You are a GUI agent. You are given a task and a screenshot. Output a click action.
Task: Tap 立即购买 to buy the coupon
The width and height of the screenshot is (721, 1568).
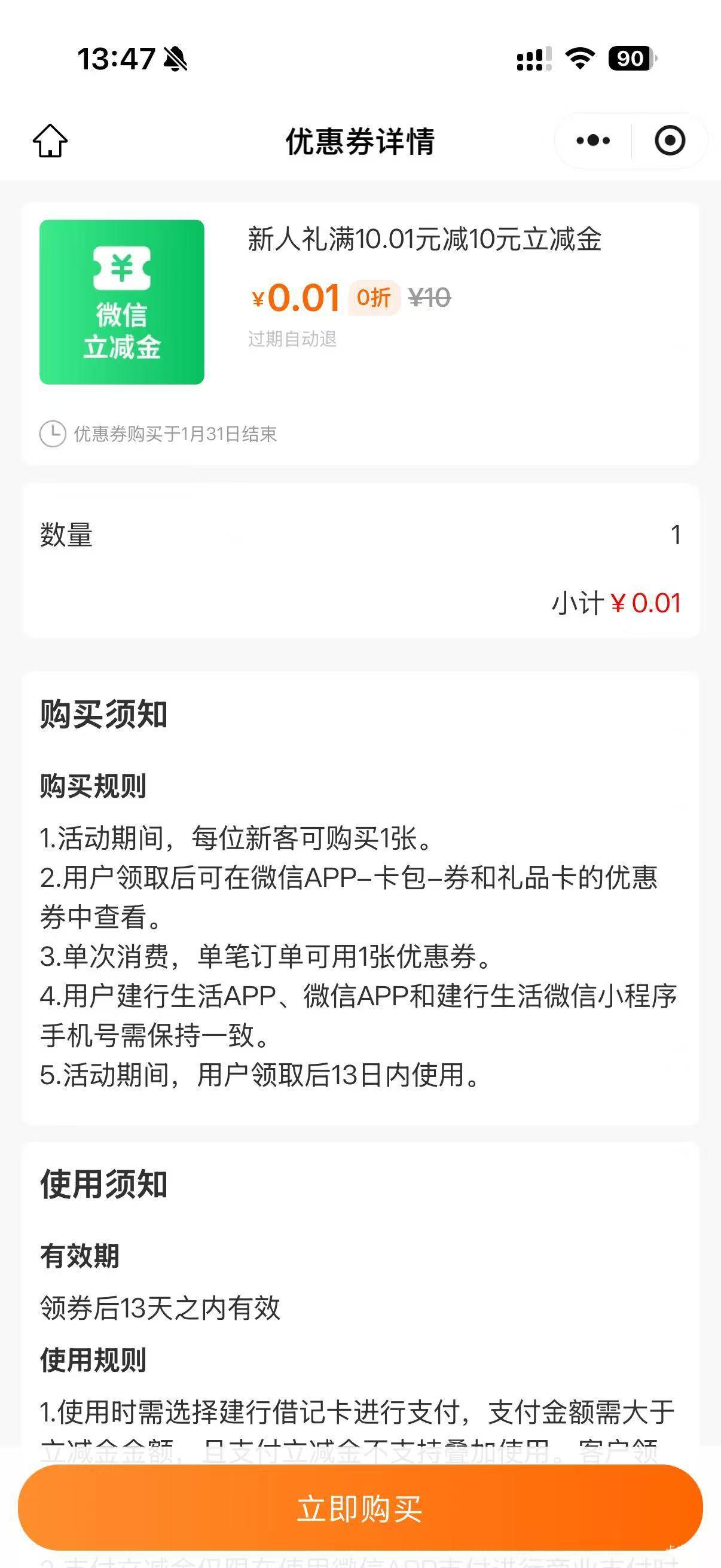click(x=360, y=1508)
